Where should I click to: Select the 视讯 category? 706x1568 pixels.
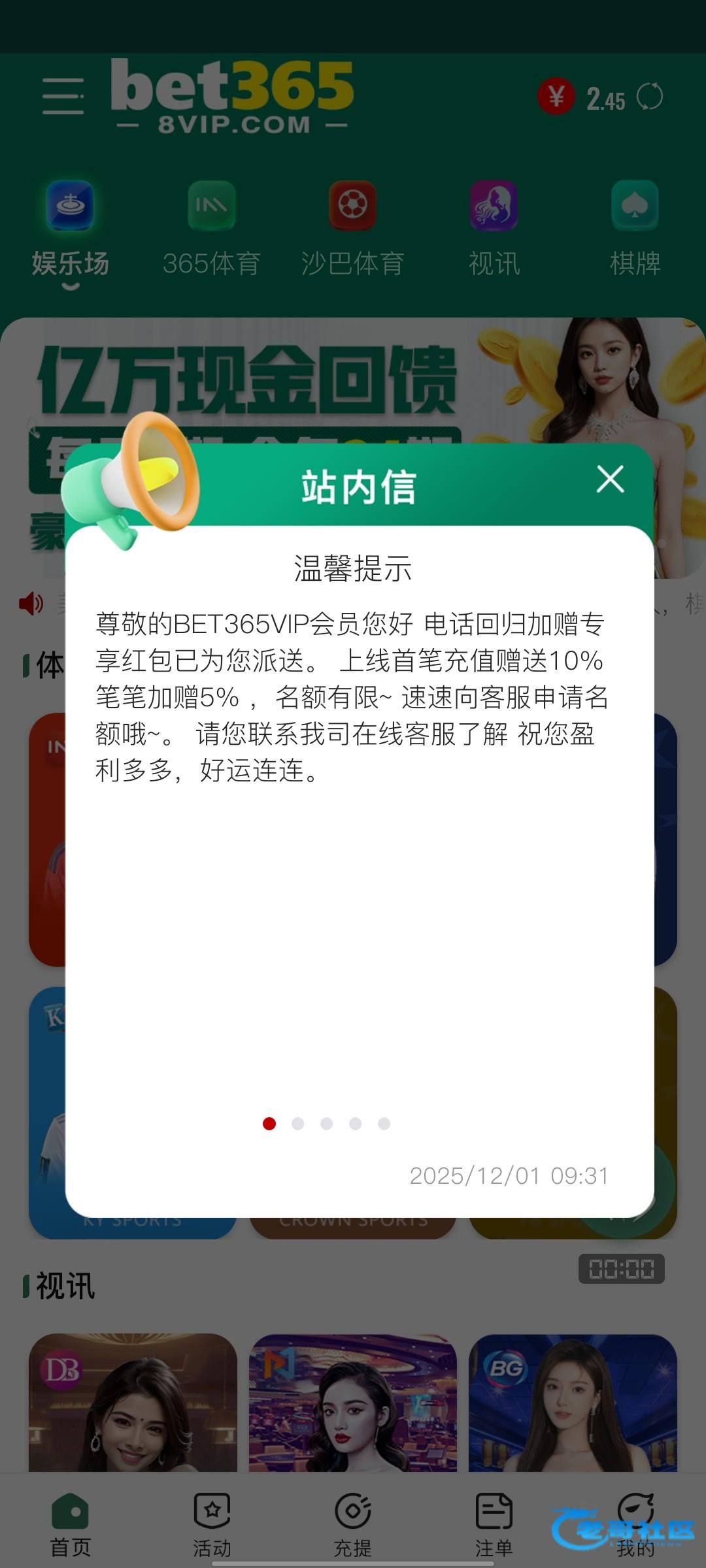[494, 229]
